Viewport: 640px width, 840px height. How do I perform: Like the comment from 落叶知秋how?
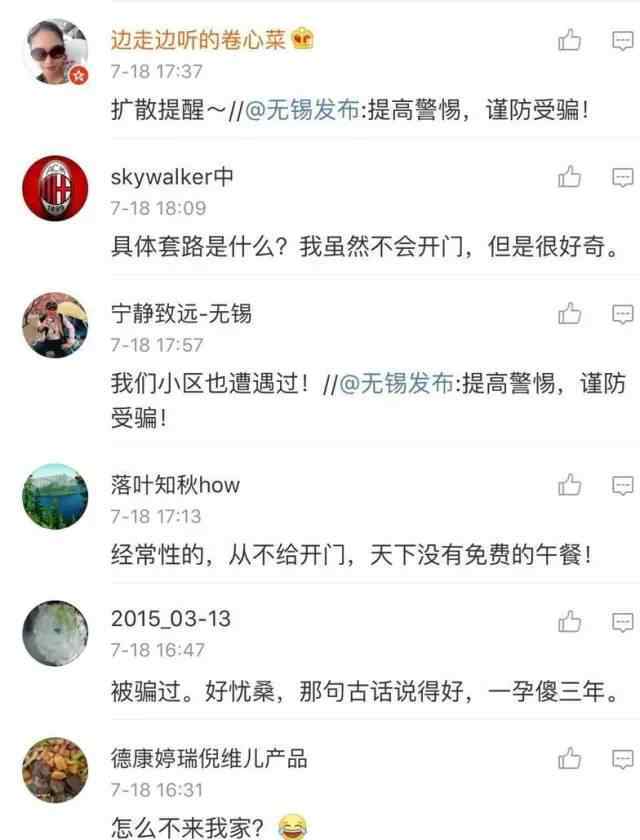click(x=569, y=485)
